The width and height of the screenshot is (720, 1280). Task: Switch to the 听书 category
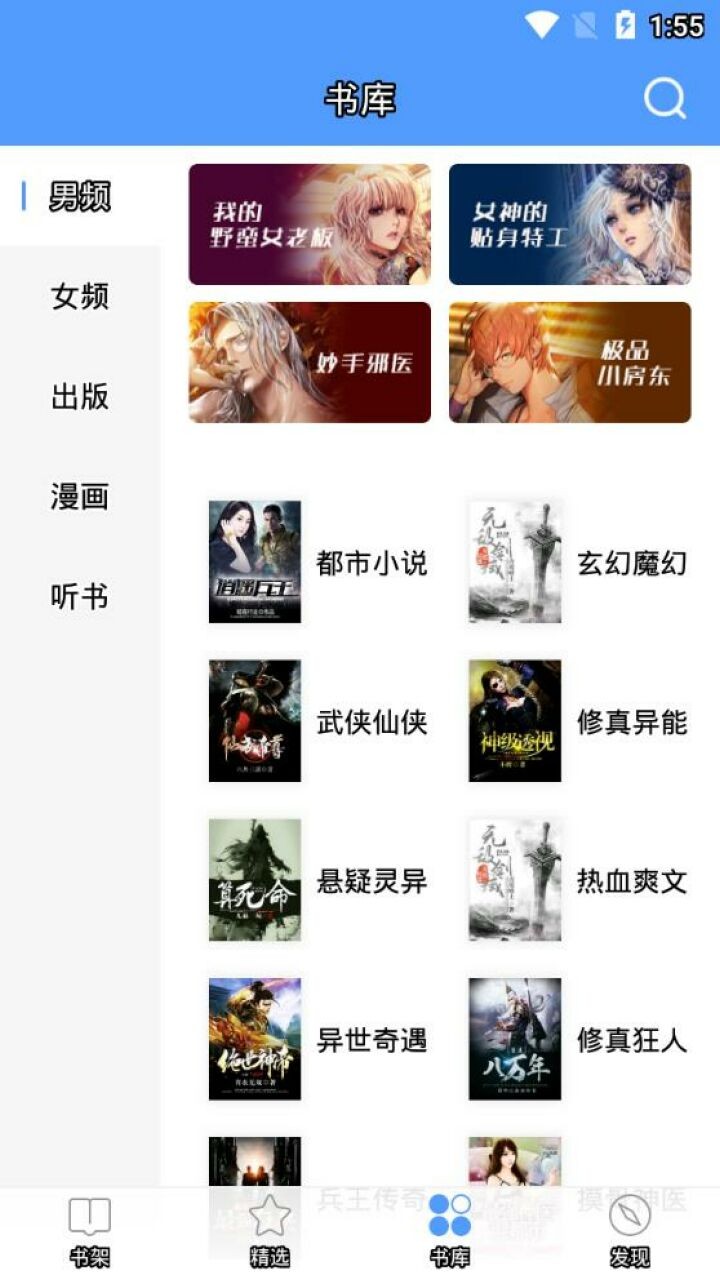[x=80, y=597]
